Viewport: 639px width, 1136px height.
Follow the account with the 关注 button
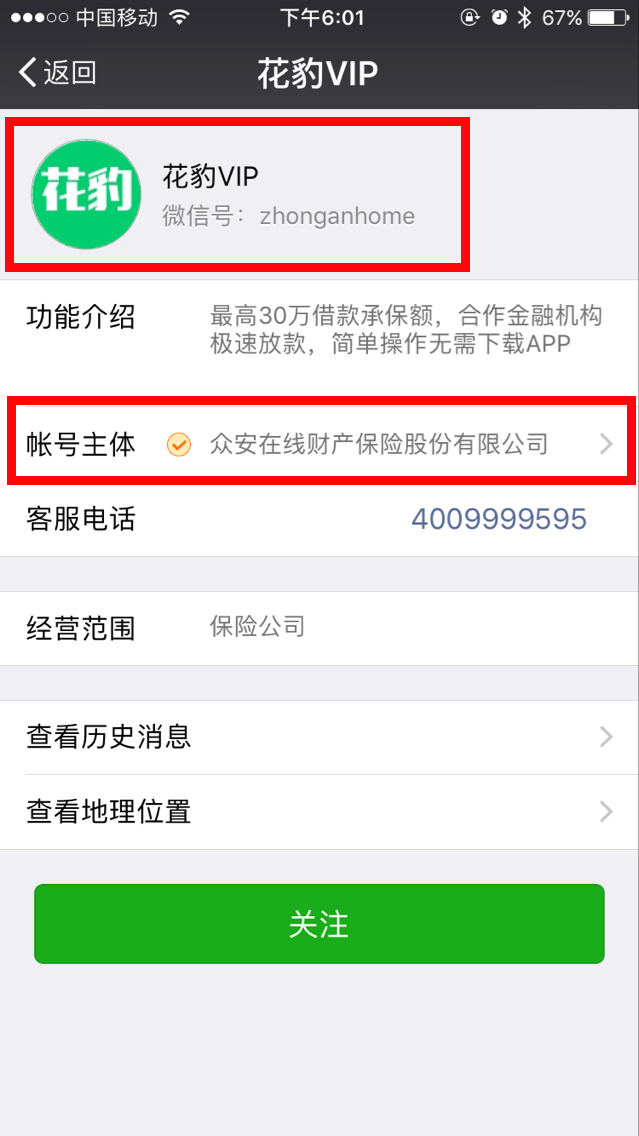[x=320, y=924]
